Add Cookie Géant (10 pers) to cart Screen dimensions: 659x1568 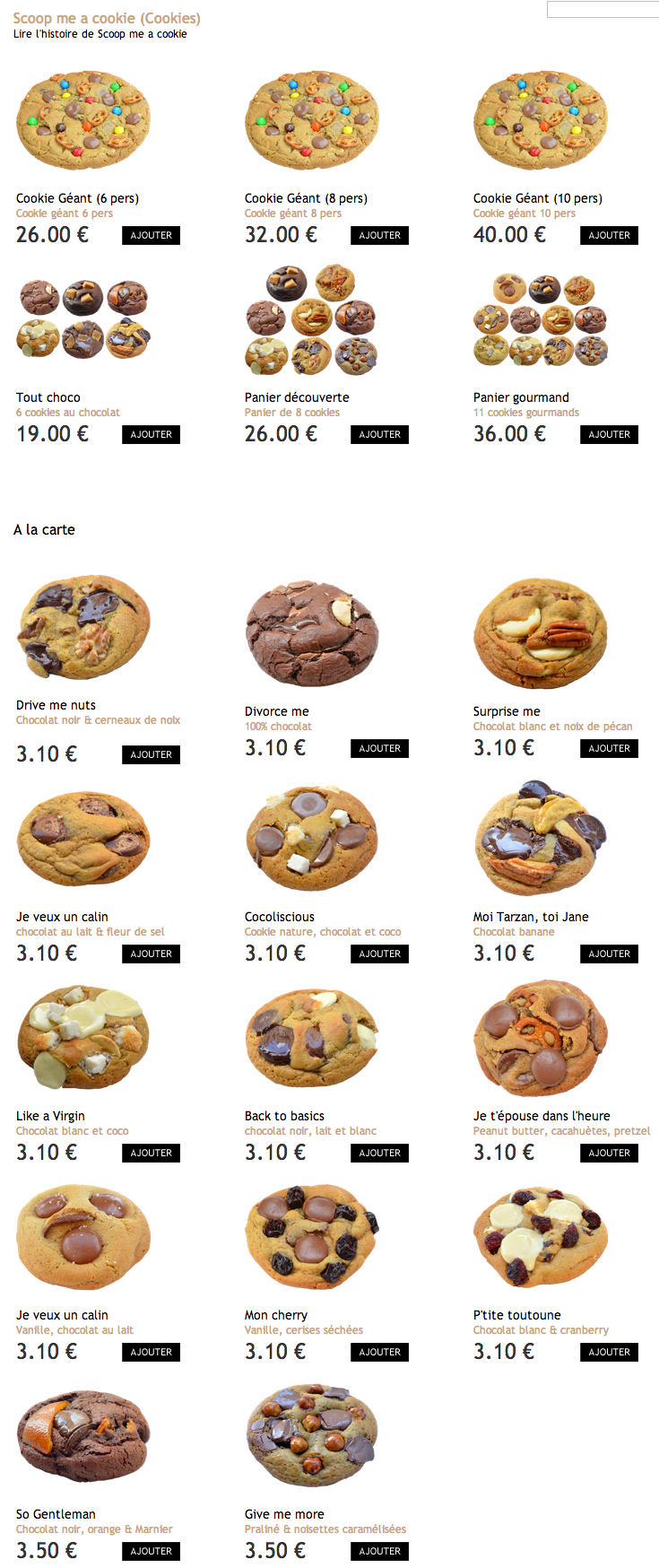(x=609, y=236)
